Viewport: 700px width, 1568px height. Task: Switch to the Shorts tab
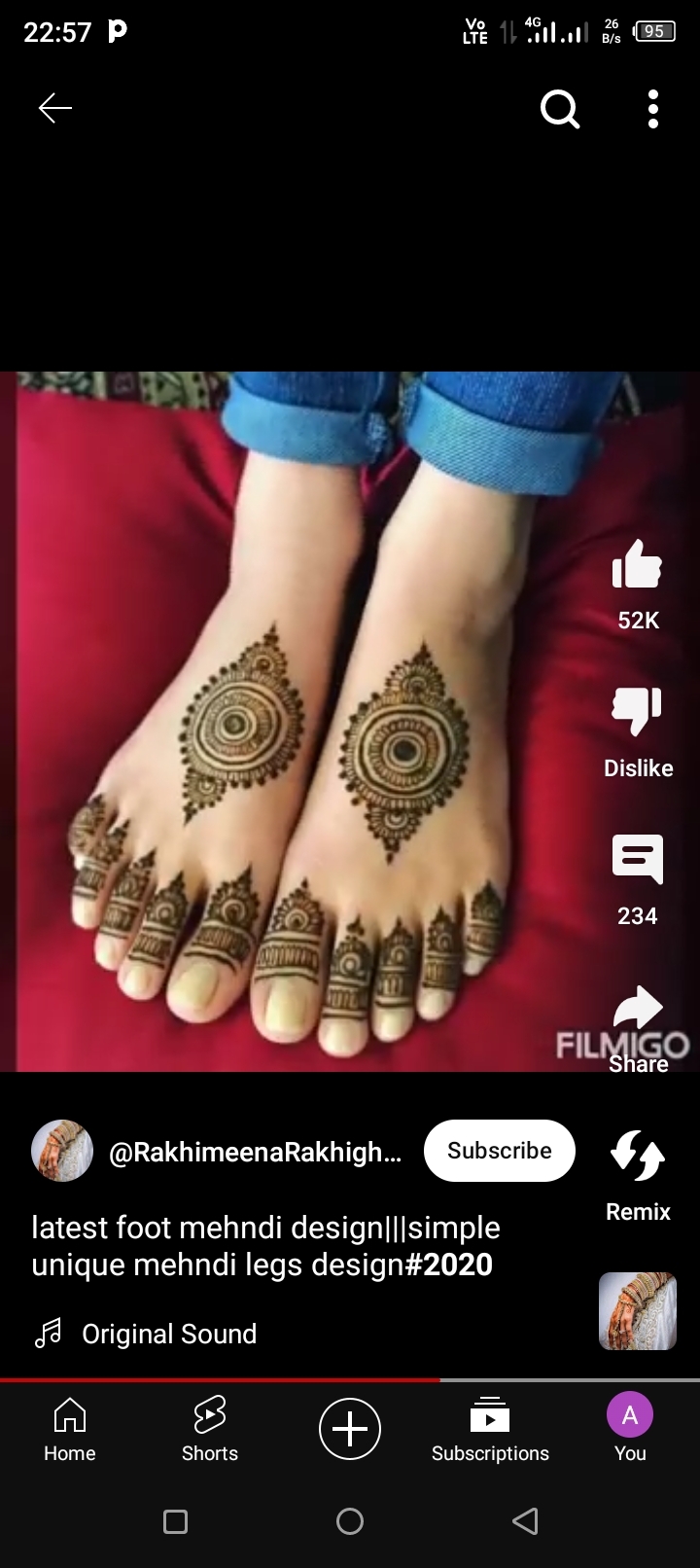point(210,1429)
